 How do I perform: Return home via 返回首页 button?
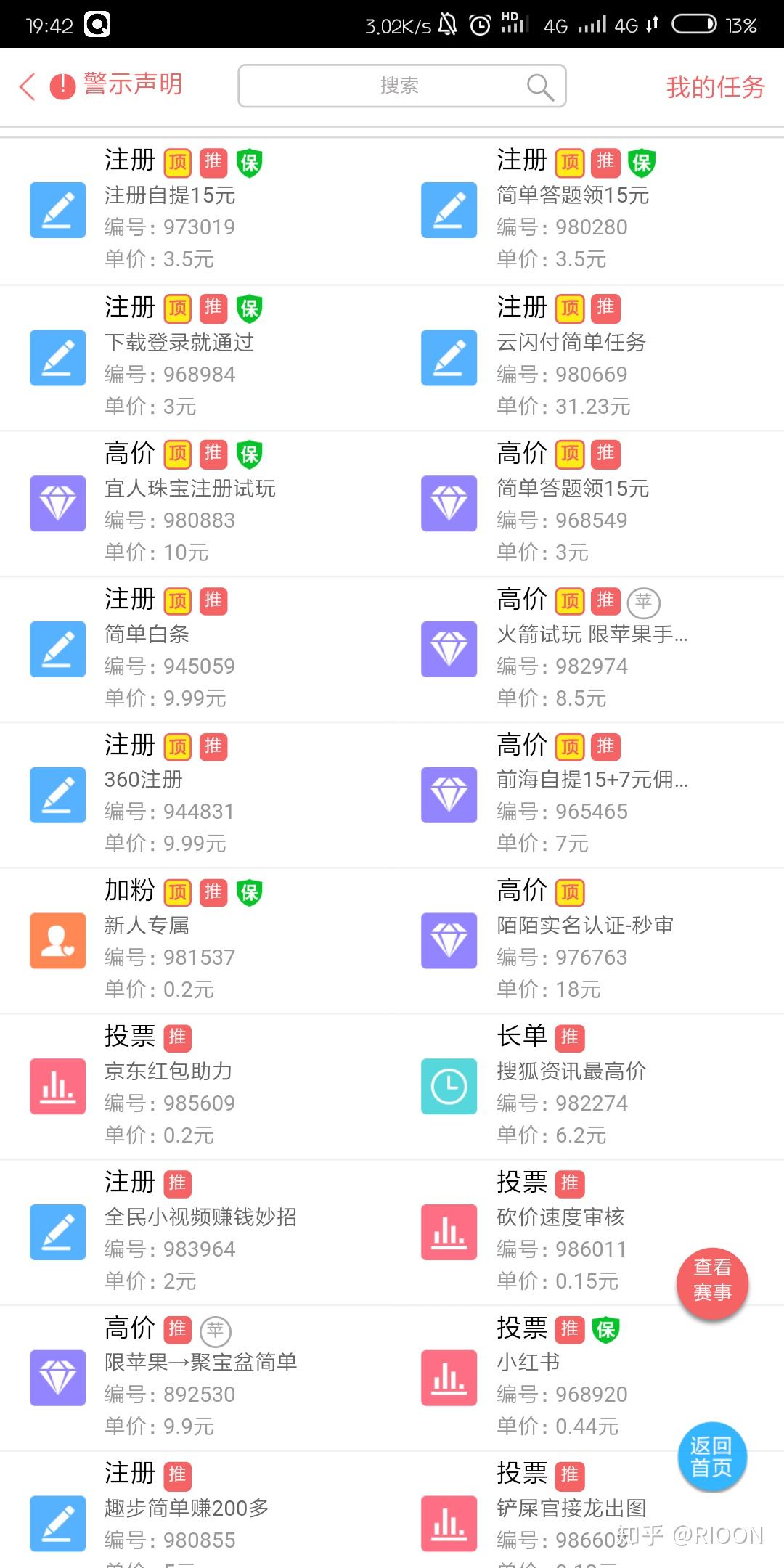[x=711, y=1456]
